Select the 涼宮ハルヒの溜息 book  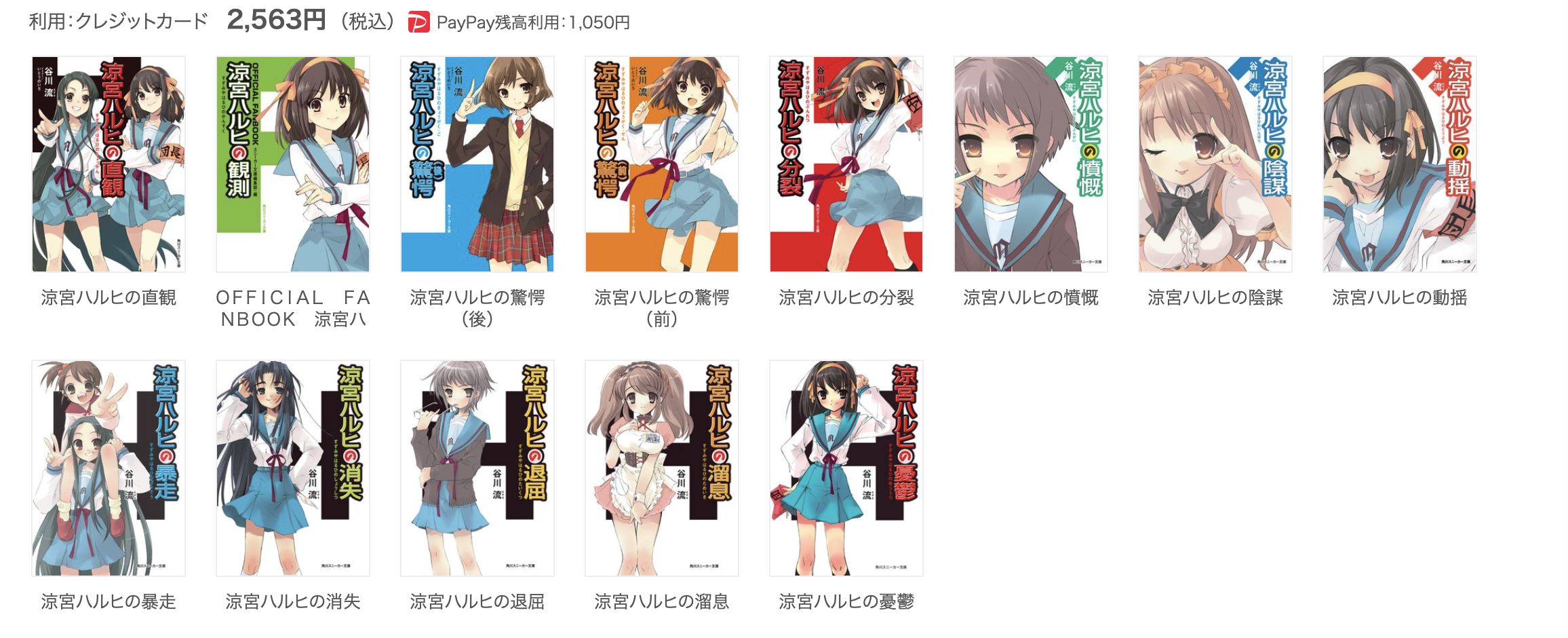(662, 468)
